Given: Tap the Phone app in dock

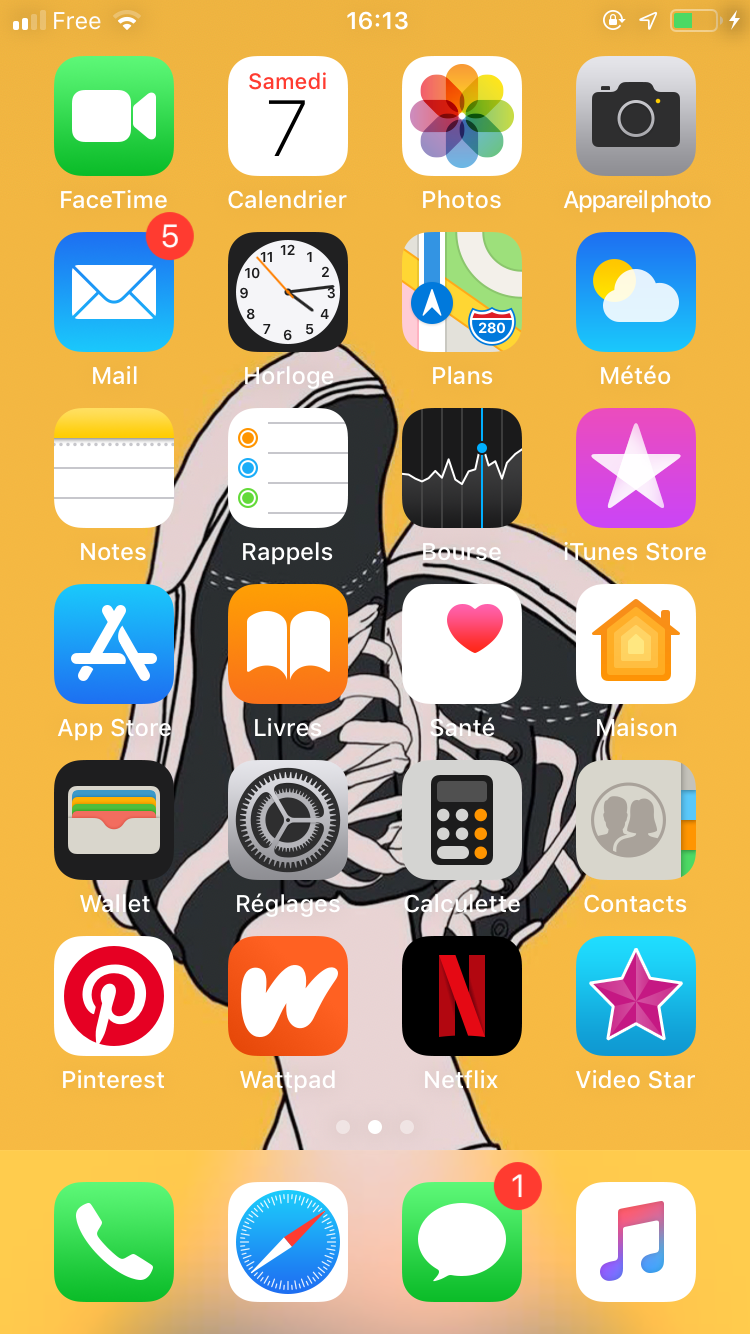Looking at the screenshot, I should 114,1242.
